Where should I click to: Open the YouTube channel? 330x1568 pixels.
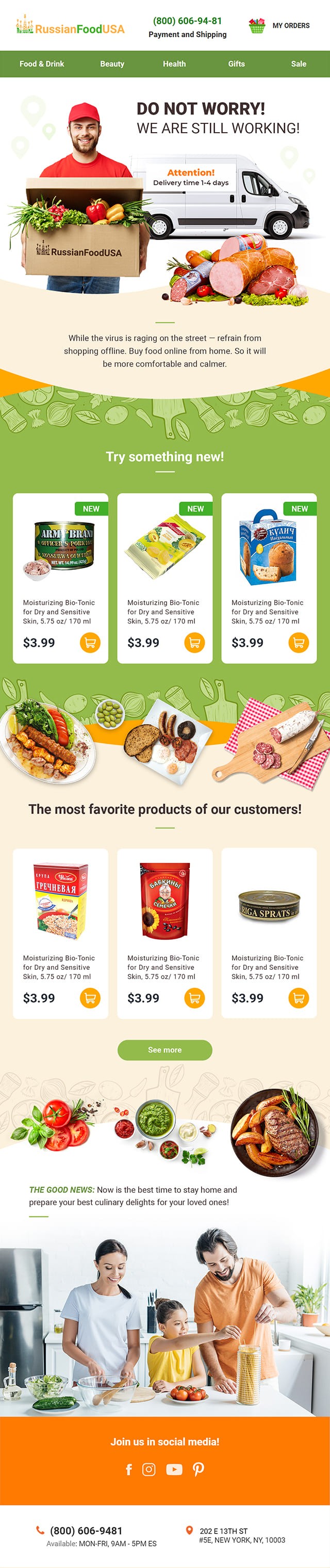pyautogui.click(x=174, y=1469)
